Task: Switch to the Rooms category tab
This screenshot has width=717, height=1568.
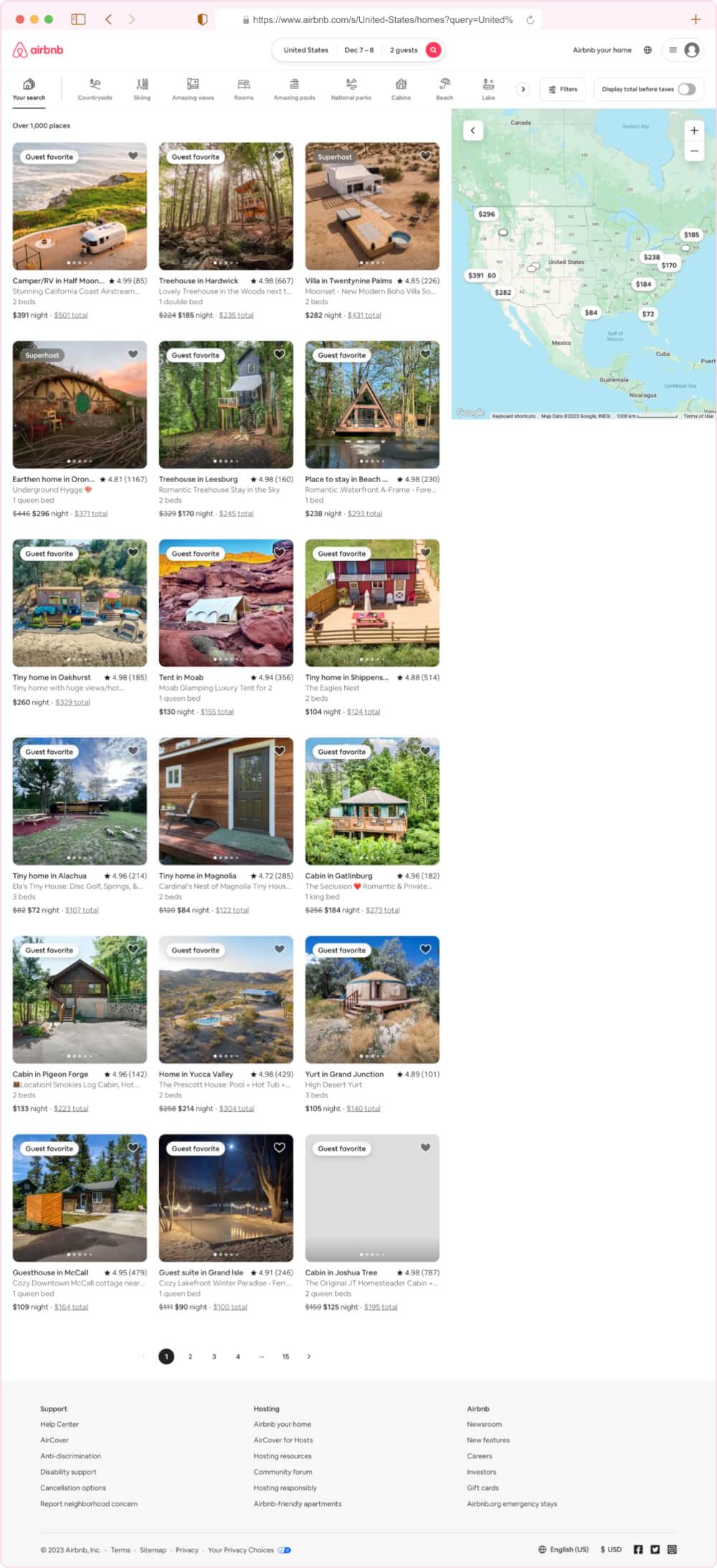Action: [x=243, y=89]
